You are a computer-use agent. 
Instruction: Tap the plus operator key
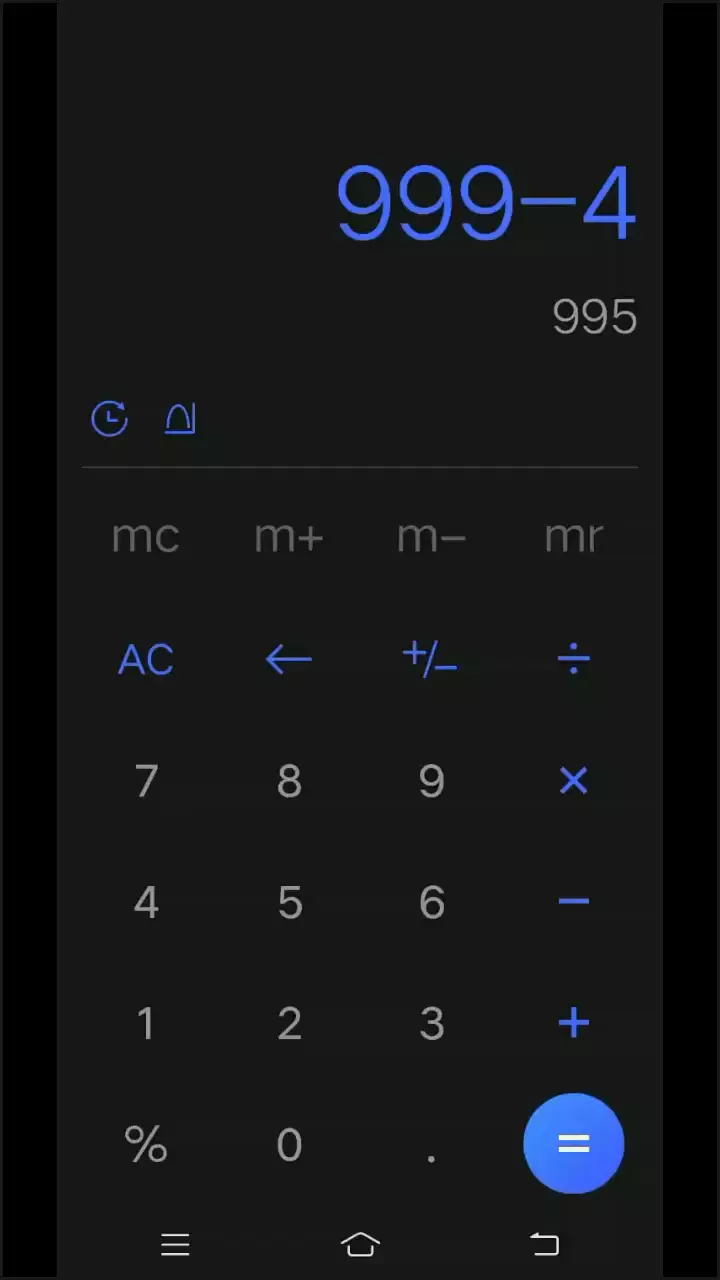click(573, 1023)
